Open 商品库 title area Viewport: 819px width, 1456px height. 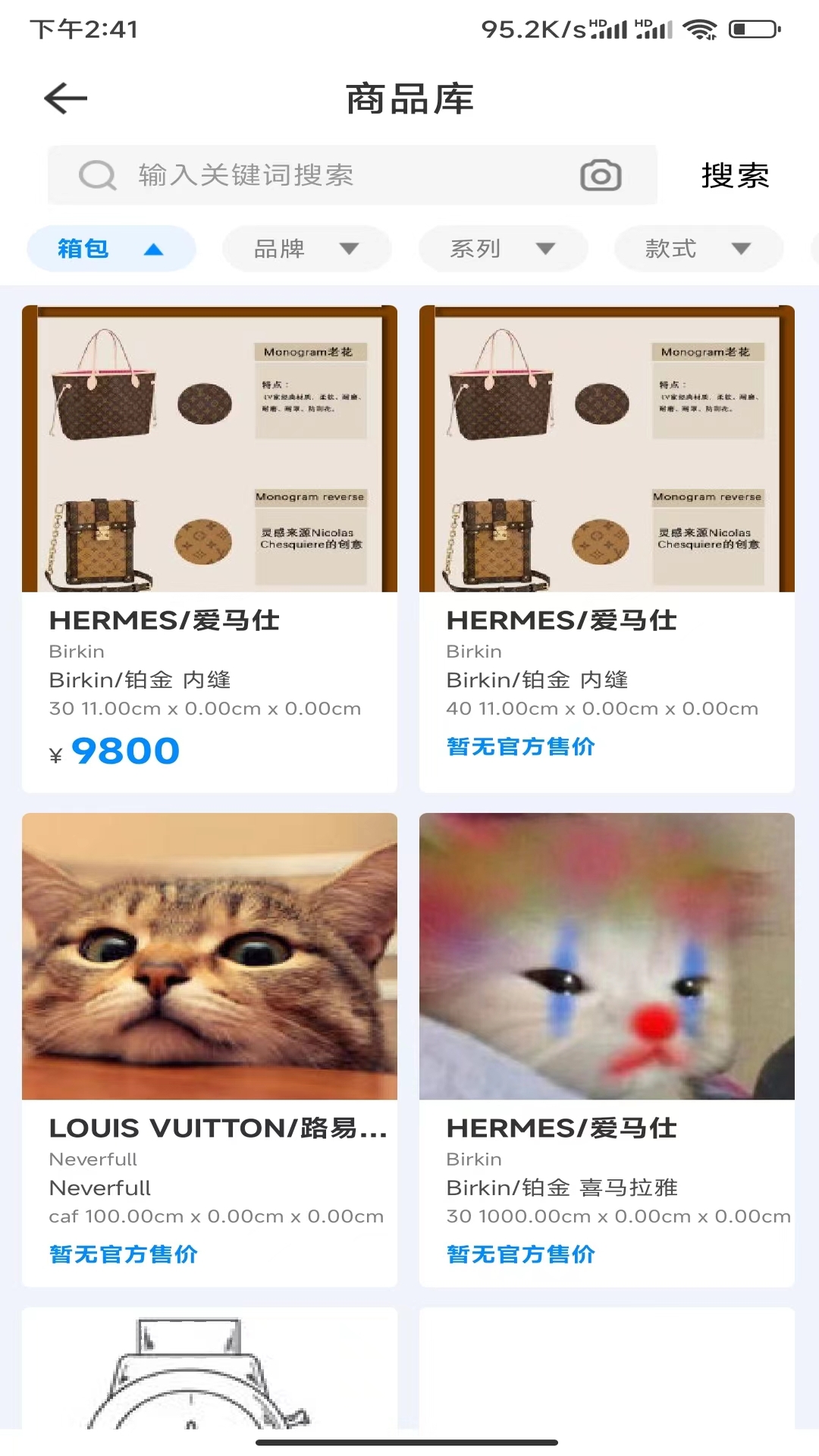(x=409, y=99)
